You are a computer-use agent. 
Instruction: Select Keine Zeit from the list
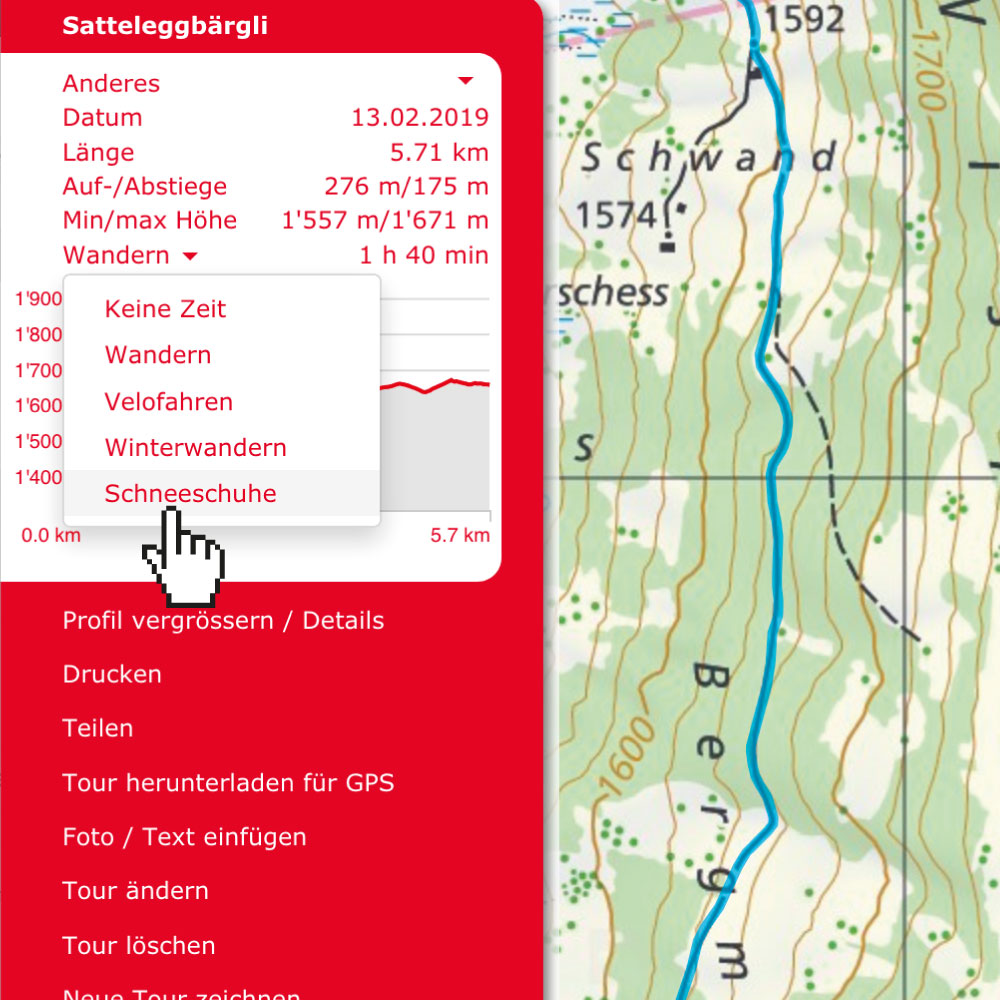point(165,309)
